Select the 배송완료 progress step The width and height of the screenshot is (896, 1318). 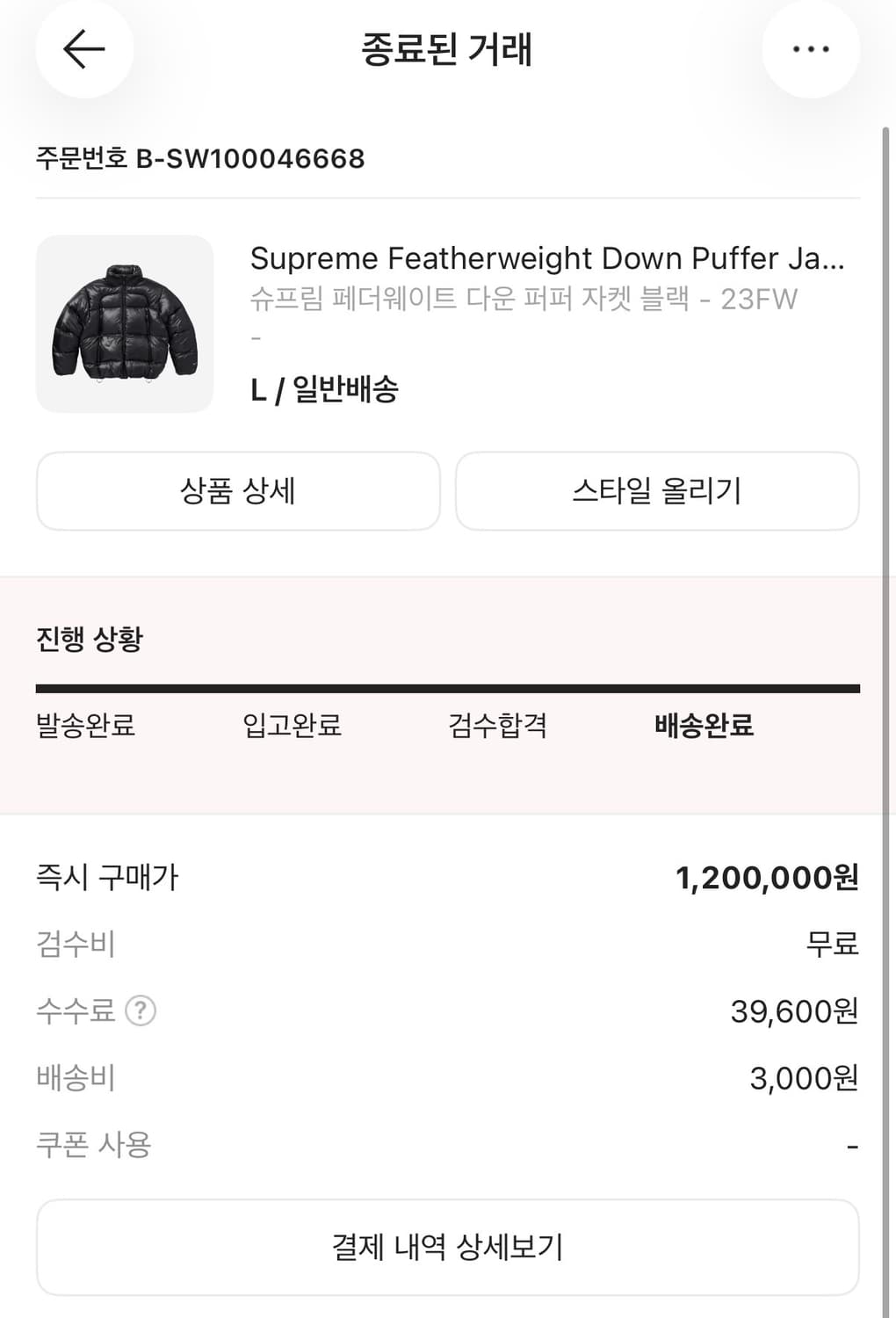[703, 727]
